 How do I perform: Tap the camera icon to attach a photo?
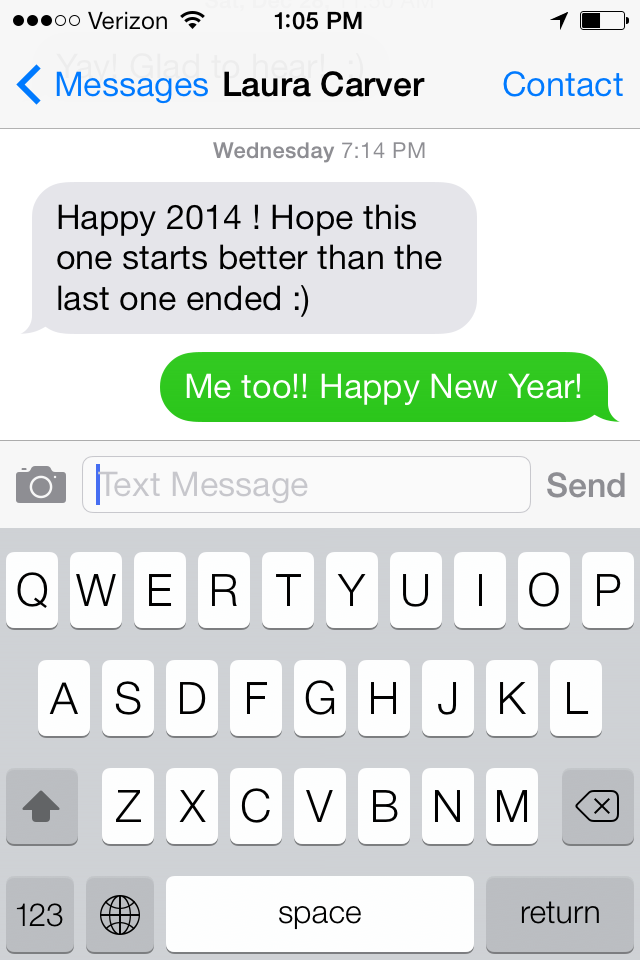(41, 485)
